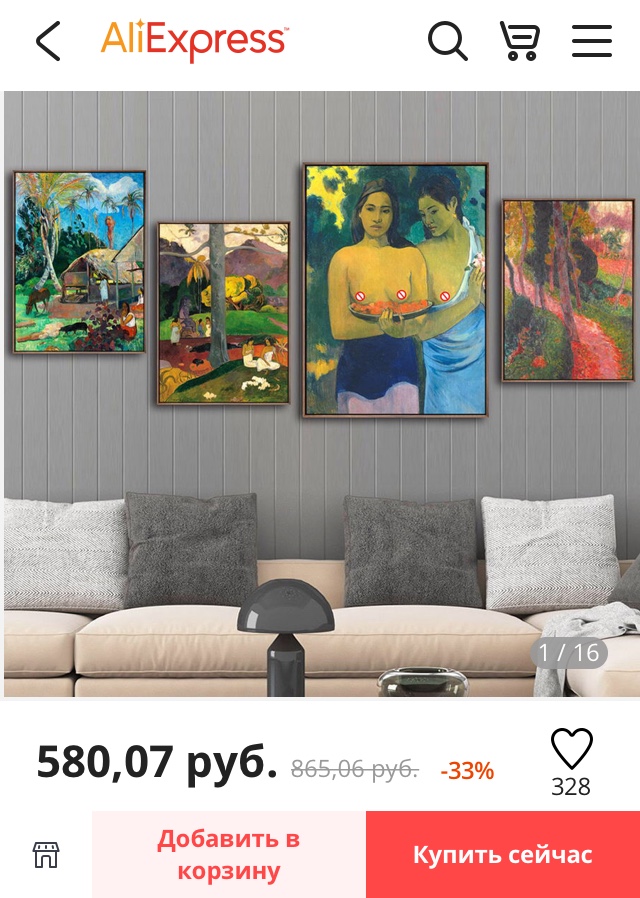The width and height of the screenshot is (640, 898).
Task: Open the shopping cart
Action: tap(519, 42)
